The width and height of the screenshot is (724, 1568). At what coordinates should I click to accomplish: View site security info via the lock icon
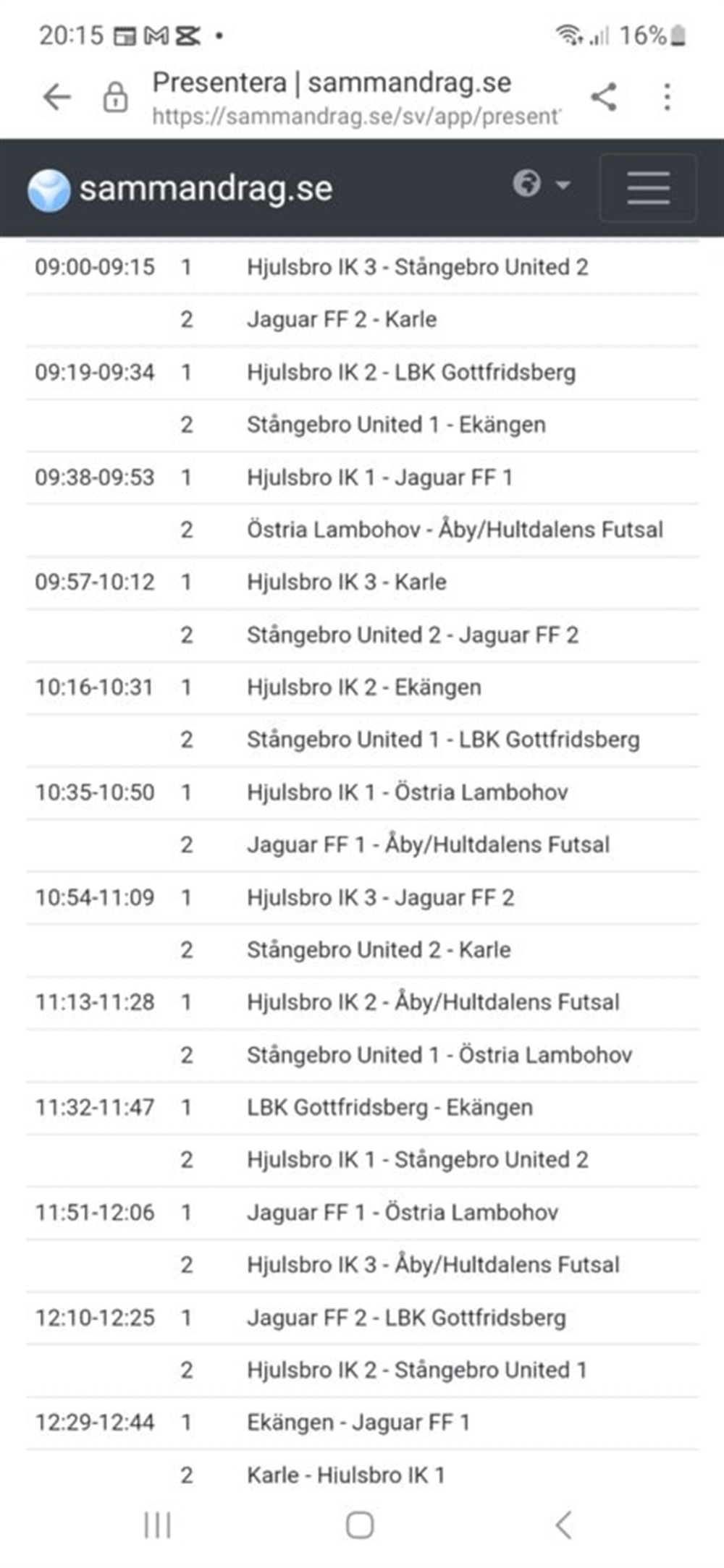tap(115, 97)
